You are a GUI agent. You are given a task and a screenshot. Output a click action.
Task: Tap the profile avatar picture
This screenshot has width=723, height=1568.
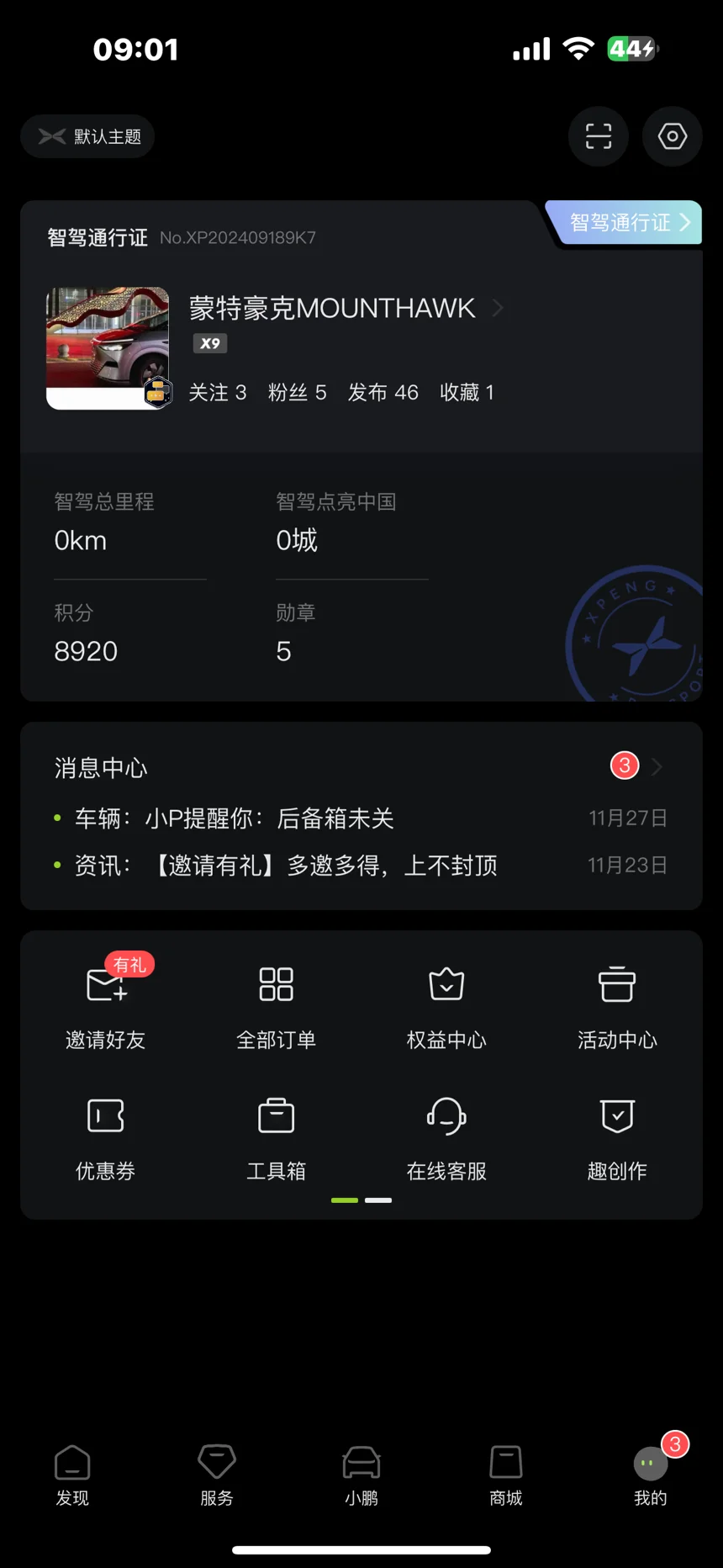[108, 347]
